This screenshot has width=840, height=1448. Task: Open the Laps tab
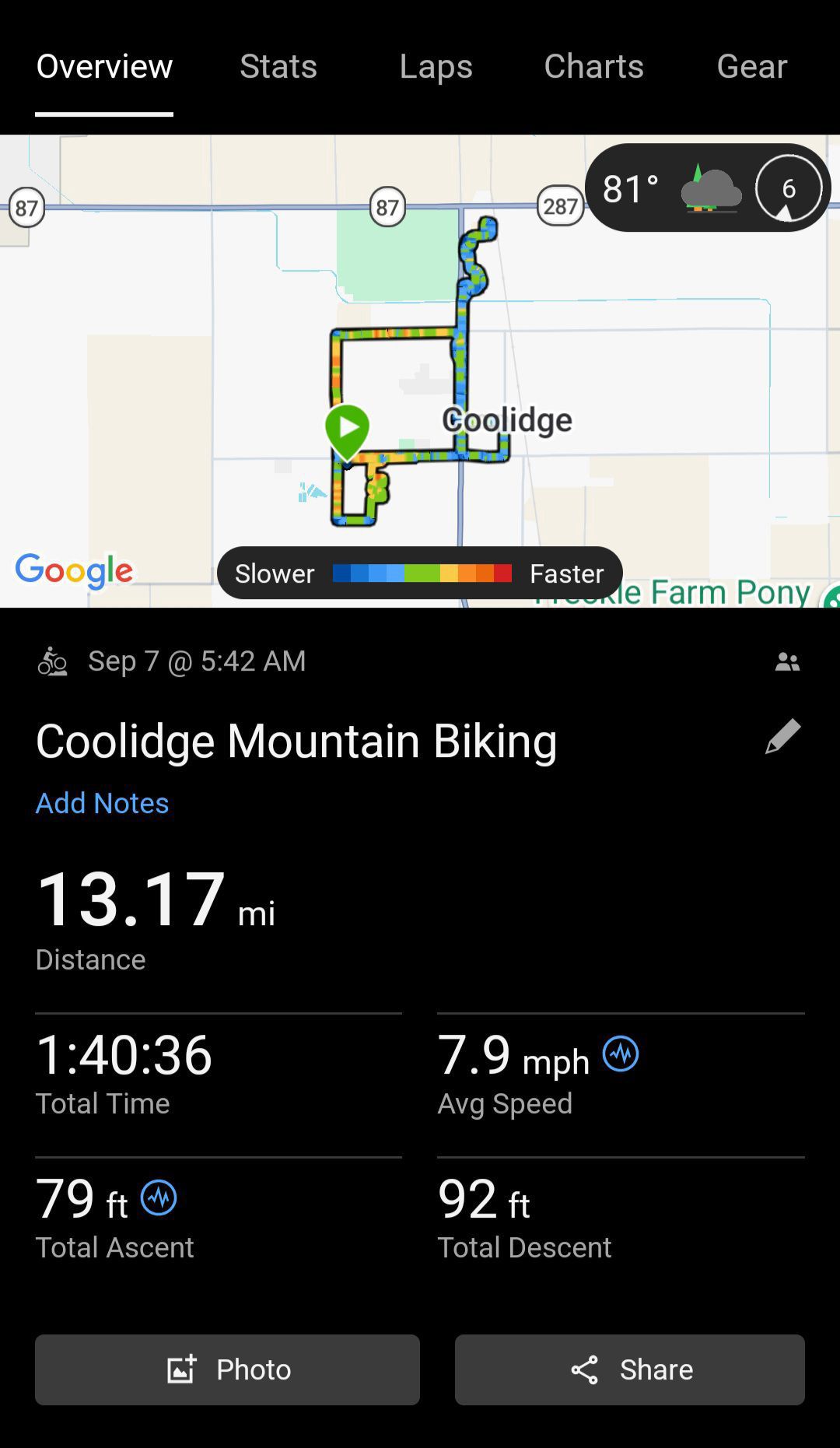[436, 66]
